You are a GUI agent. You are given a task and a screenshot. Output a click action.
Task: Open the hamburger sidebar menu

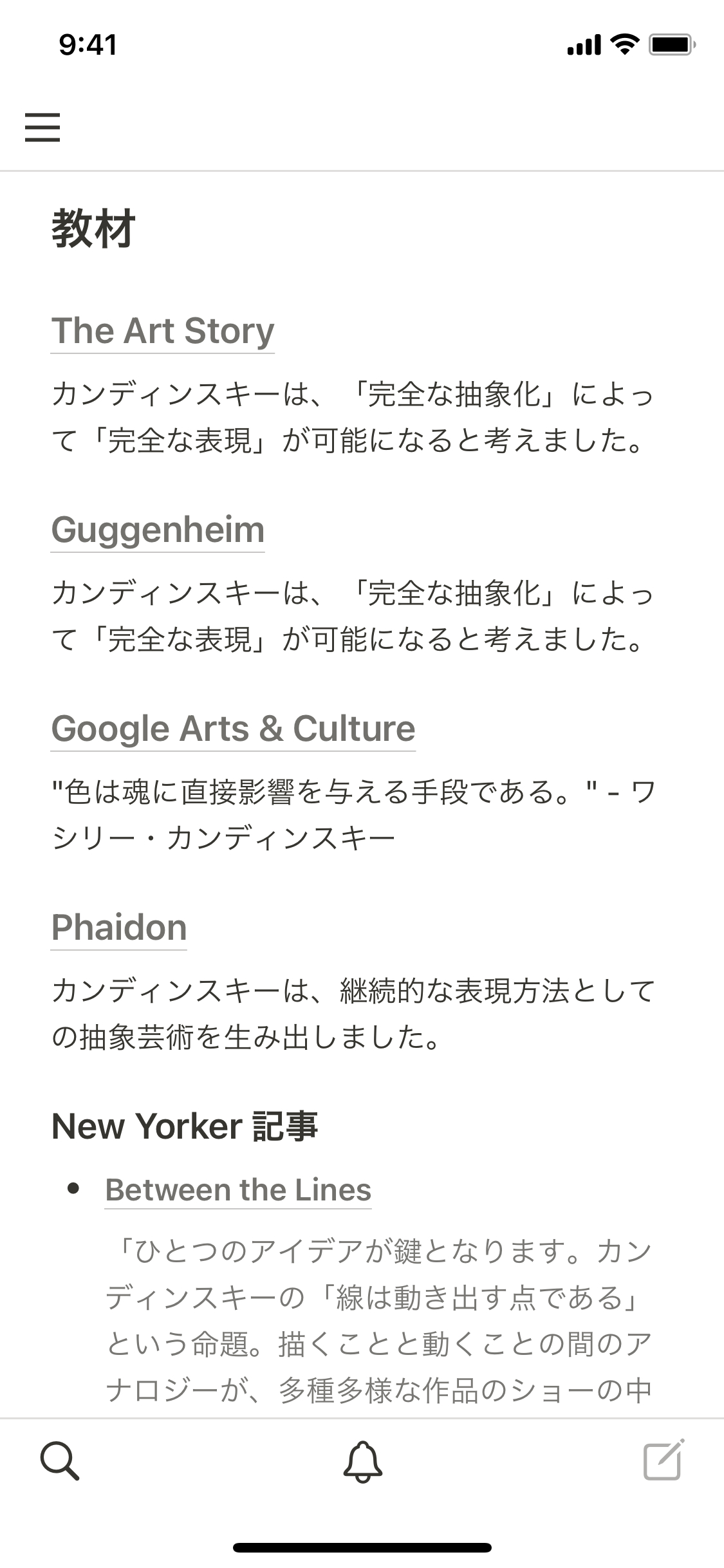(x=42, y=127)
